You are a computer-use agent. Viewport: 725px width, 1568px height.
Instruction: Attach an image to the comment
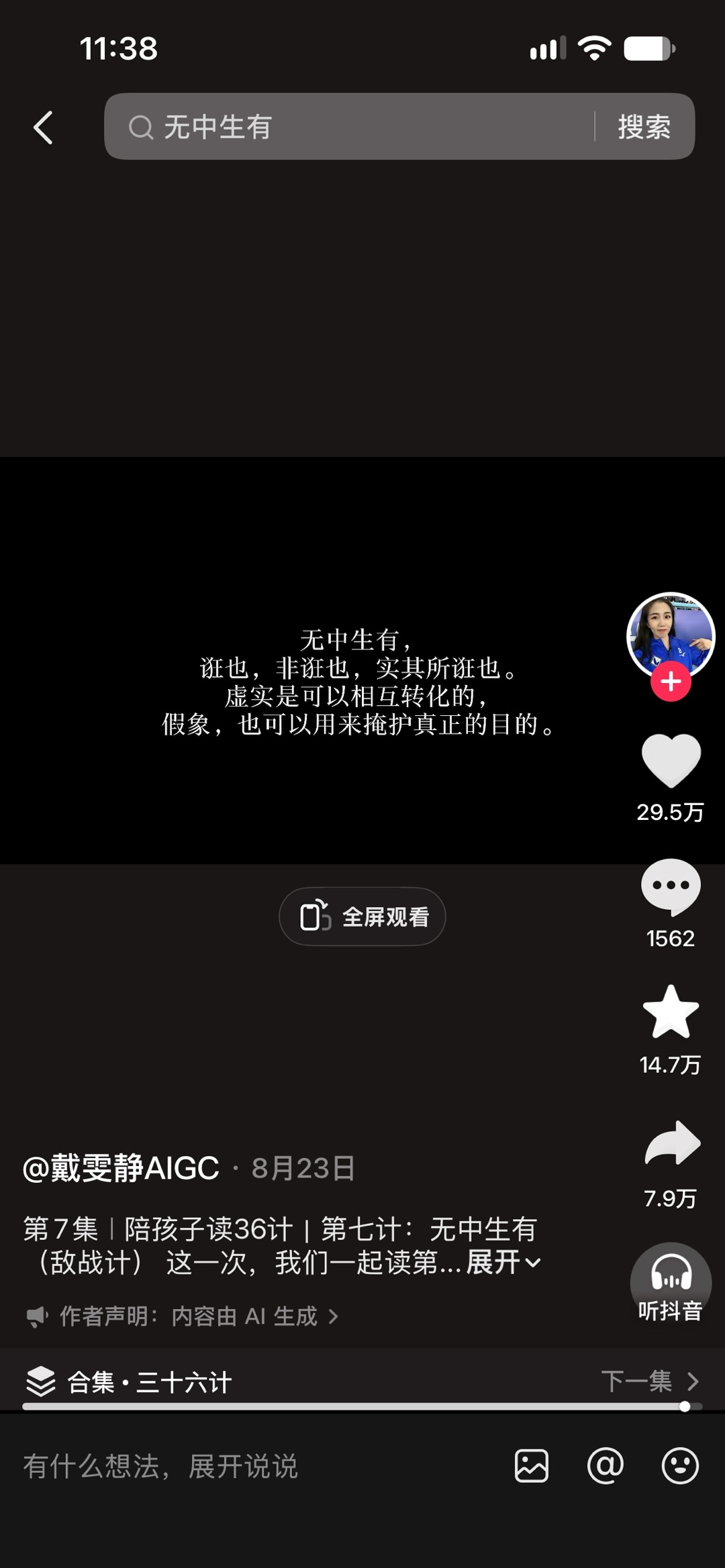point(532,1466)
